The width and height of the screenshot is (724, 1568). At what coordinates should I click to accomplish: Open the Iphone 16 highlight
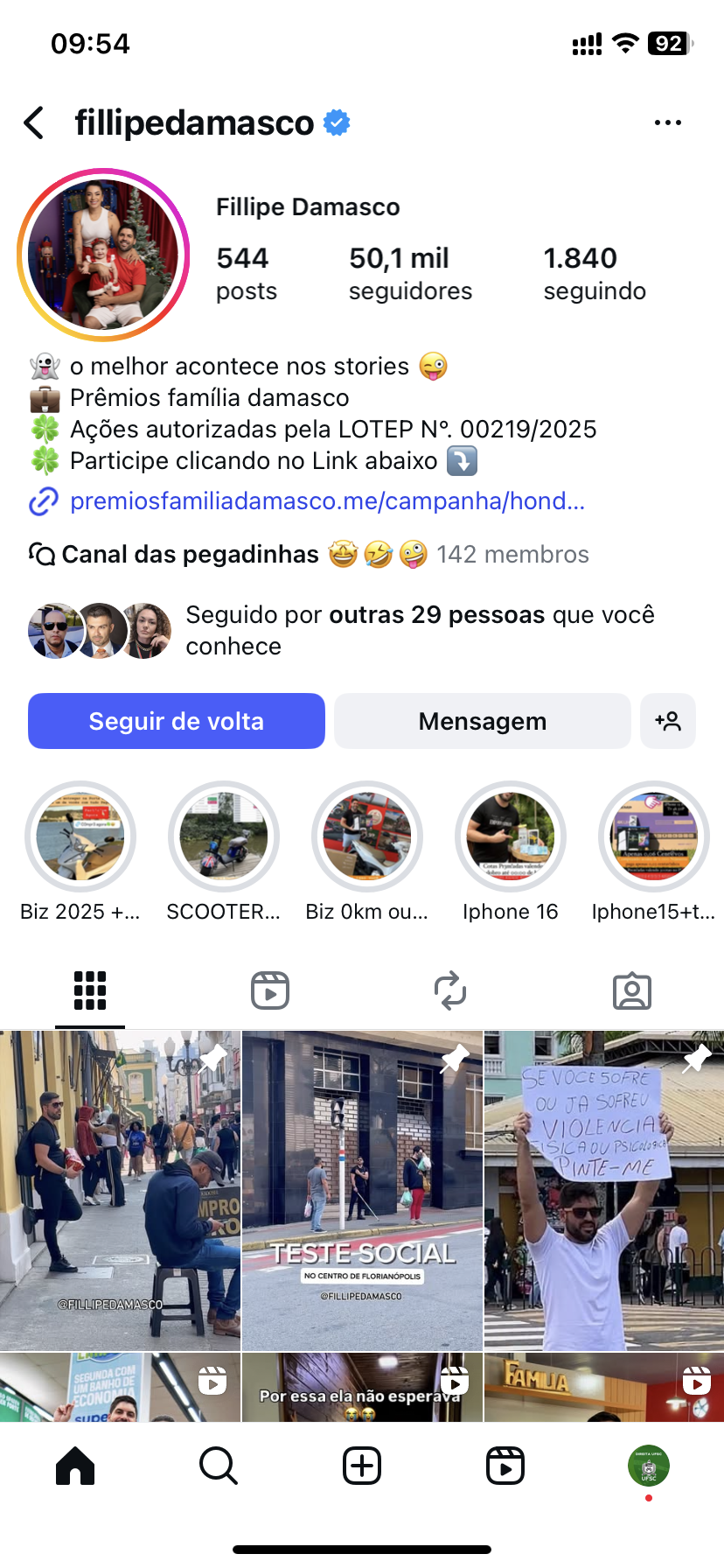point(511,836)
